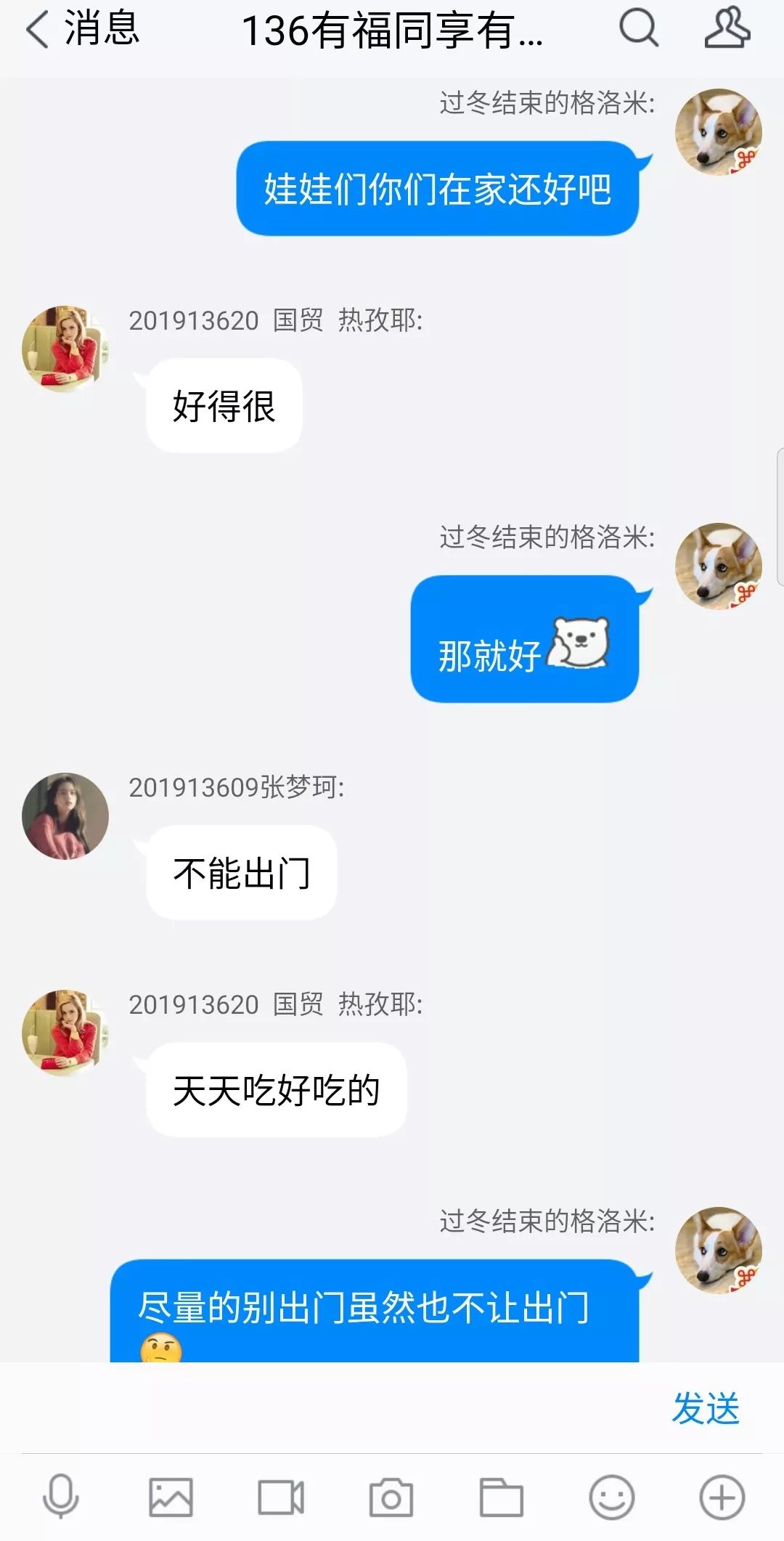Open video recording icon
The height and width of the screenshot is (1541, 784).
[281, 1497]
